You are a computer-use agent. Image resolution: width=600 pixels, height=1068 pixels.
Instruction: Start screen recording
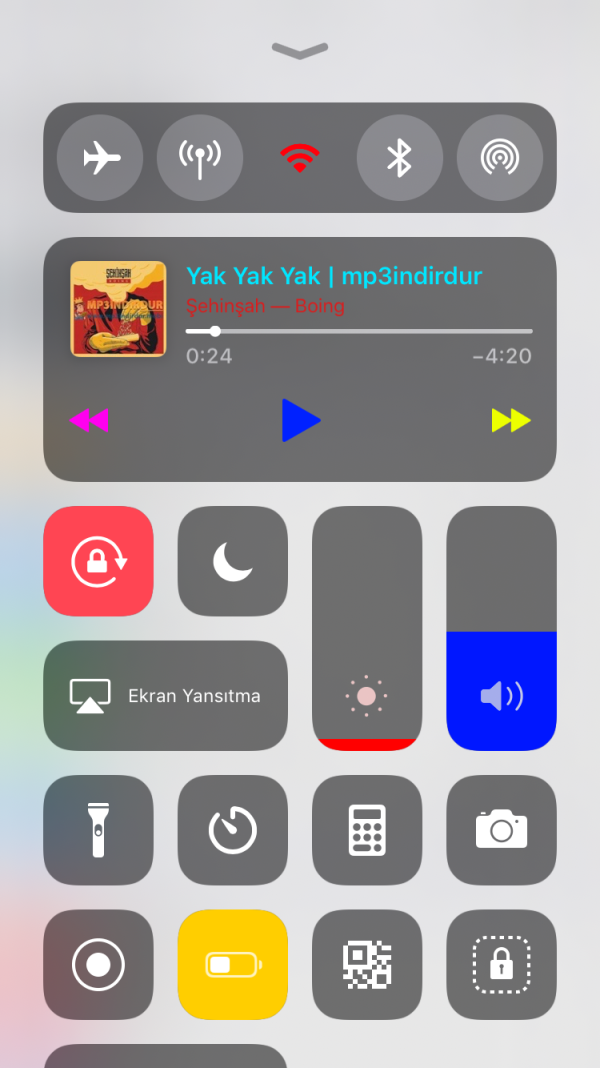pyautogui.click(x=98, y=964)
